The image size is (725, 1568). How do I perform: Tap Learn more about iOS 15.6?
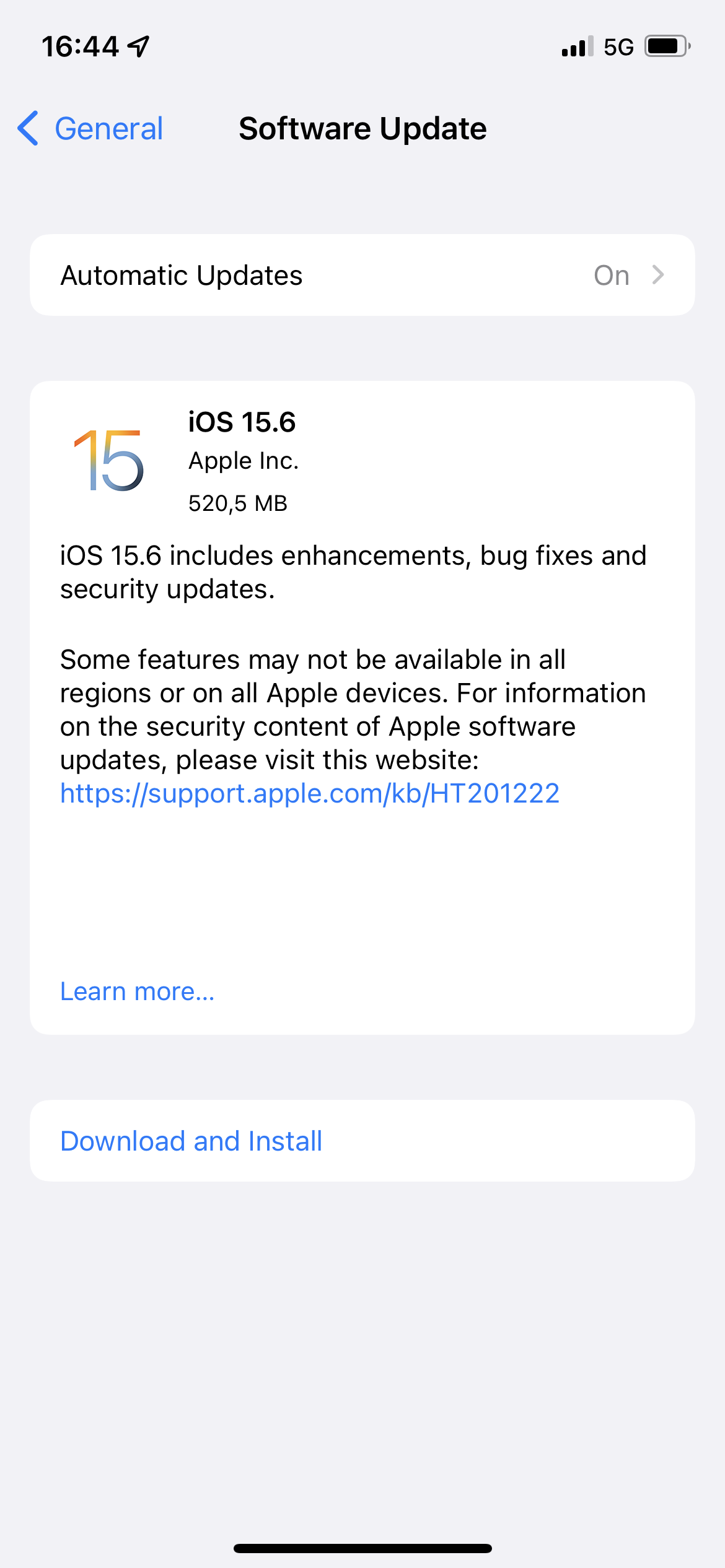click(137, 991)
